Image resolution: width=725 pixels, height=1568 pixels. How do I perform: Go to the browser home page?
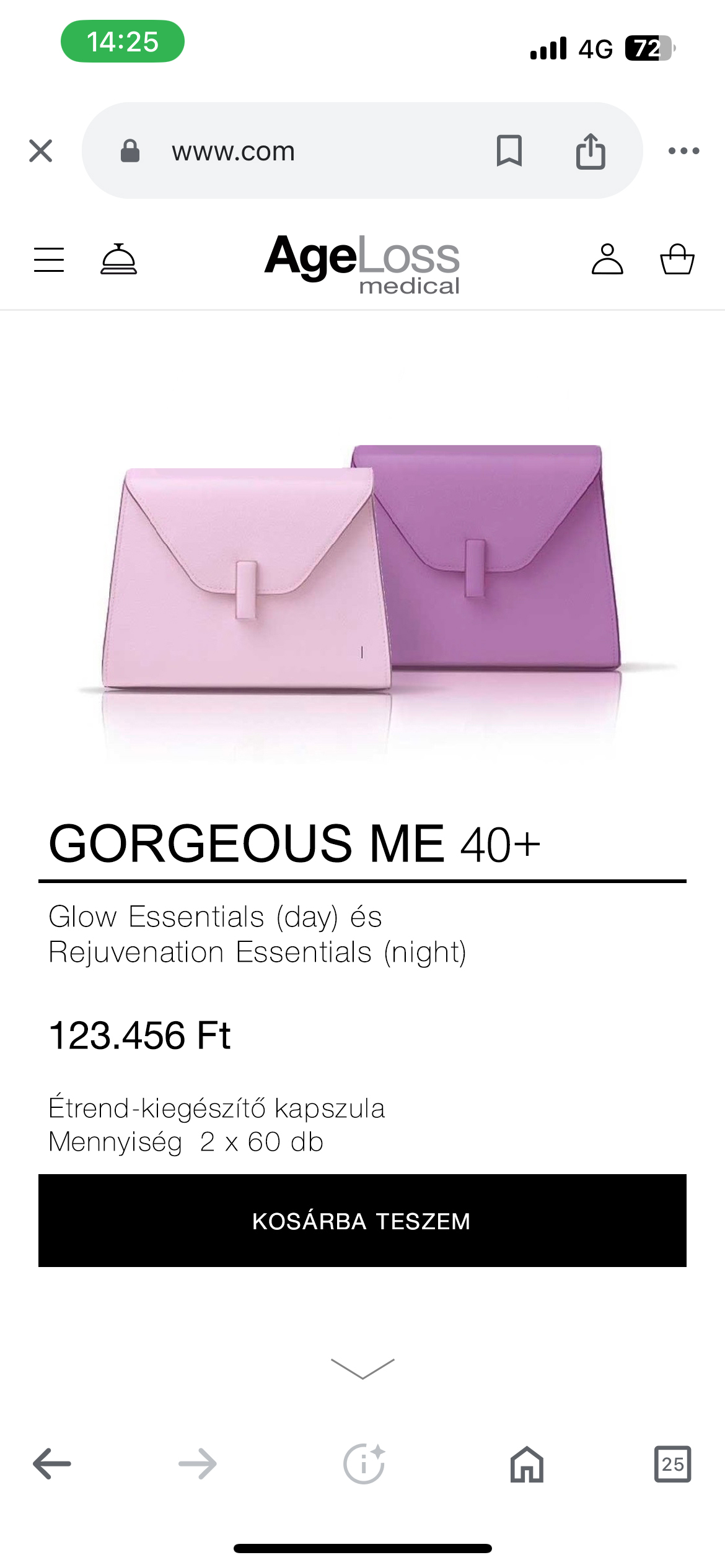527,1464
